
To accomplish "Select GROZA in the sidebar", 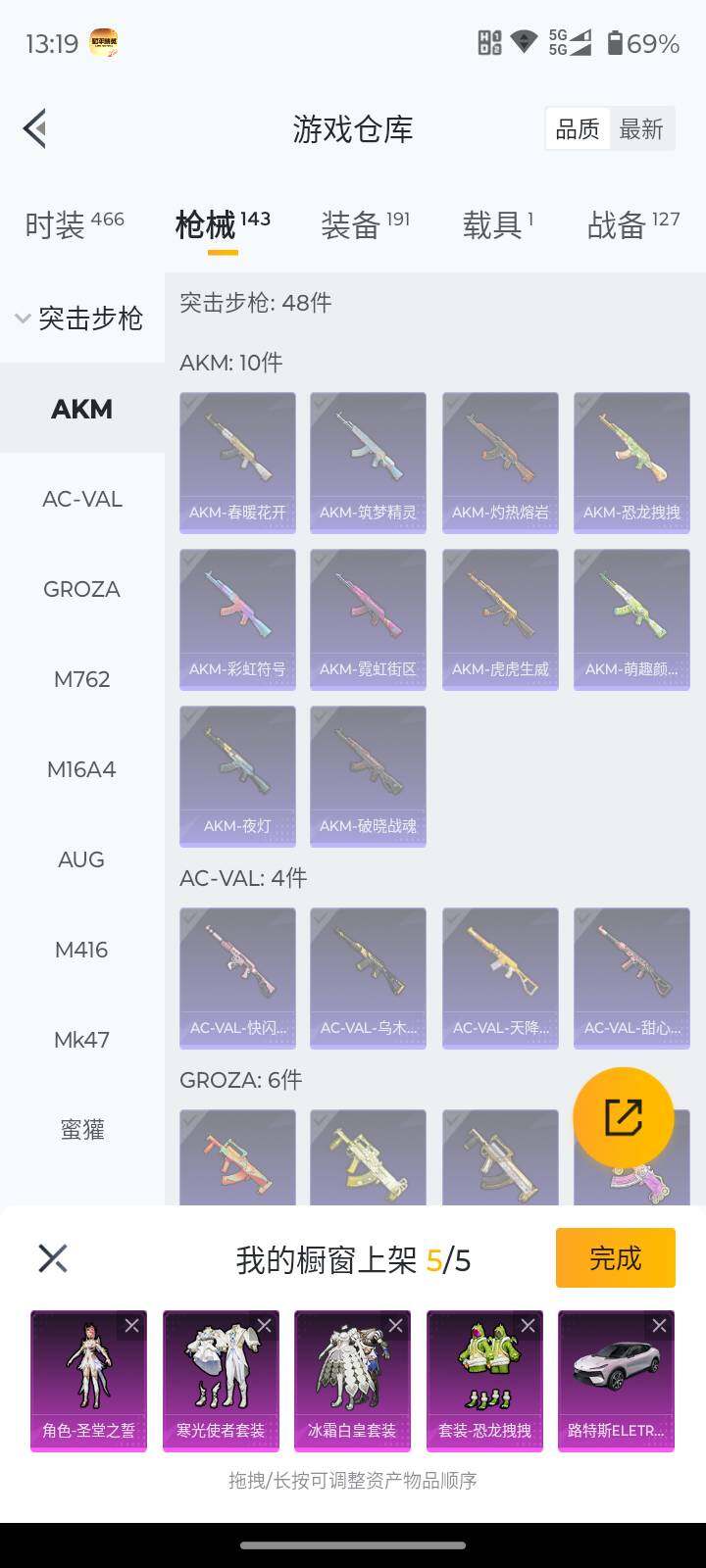I will tap(82, 589).
